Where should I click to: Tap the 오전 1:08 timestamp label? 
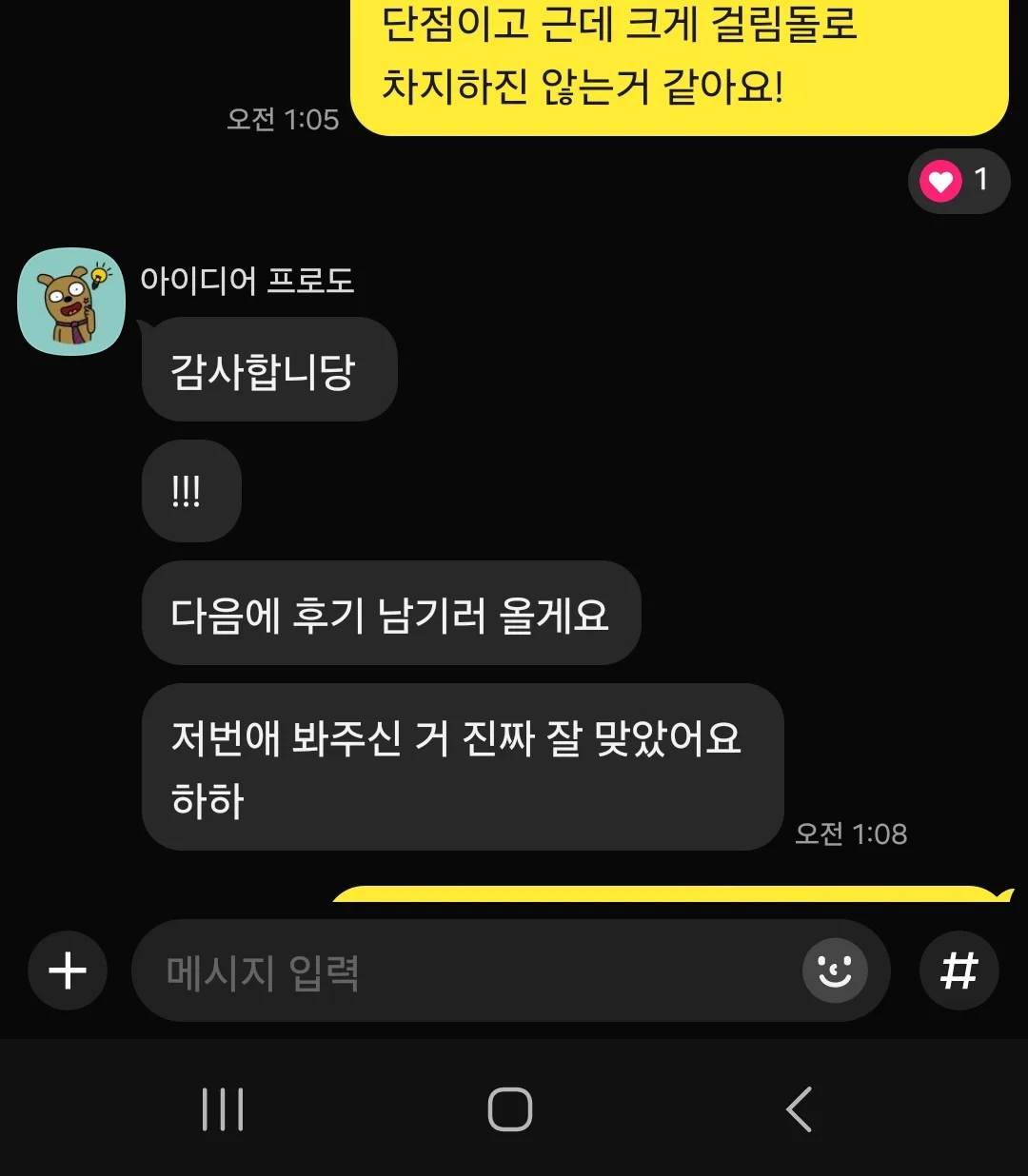coord(850,833)
